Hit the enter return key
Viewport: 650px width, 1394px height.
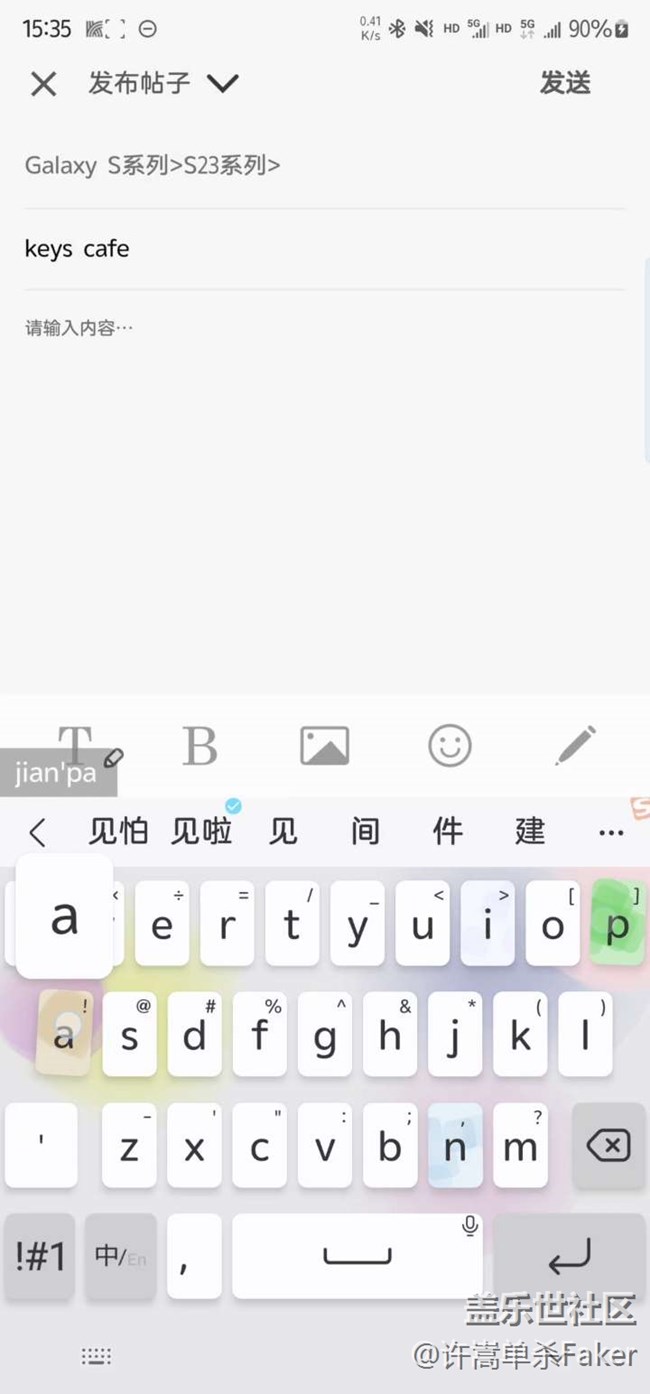point(570,1256)
